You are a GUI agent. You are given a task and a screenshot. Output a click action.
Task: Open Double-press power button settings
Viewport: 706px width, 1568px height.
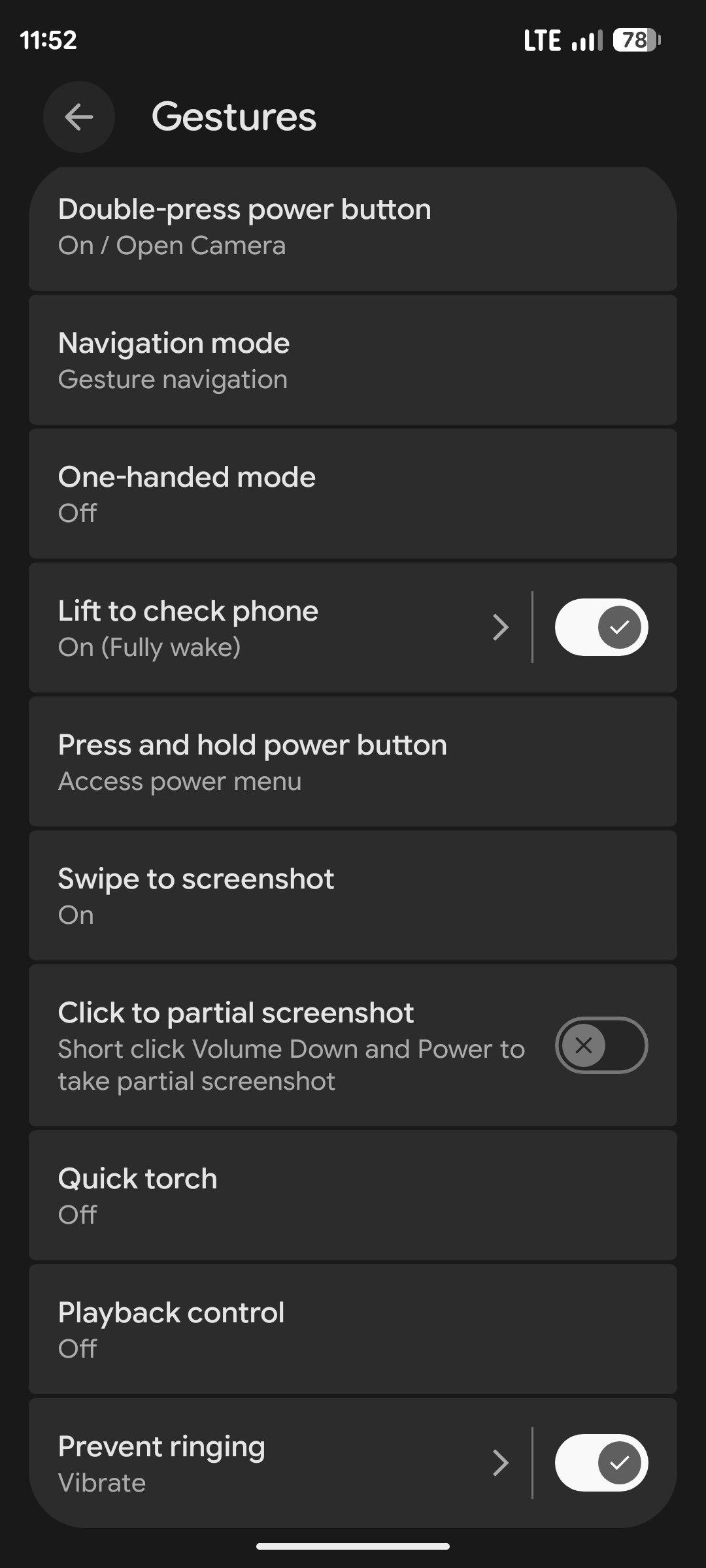353,227
